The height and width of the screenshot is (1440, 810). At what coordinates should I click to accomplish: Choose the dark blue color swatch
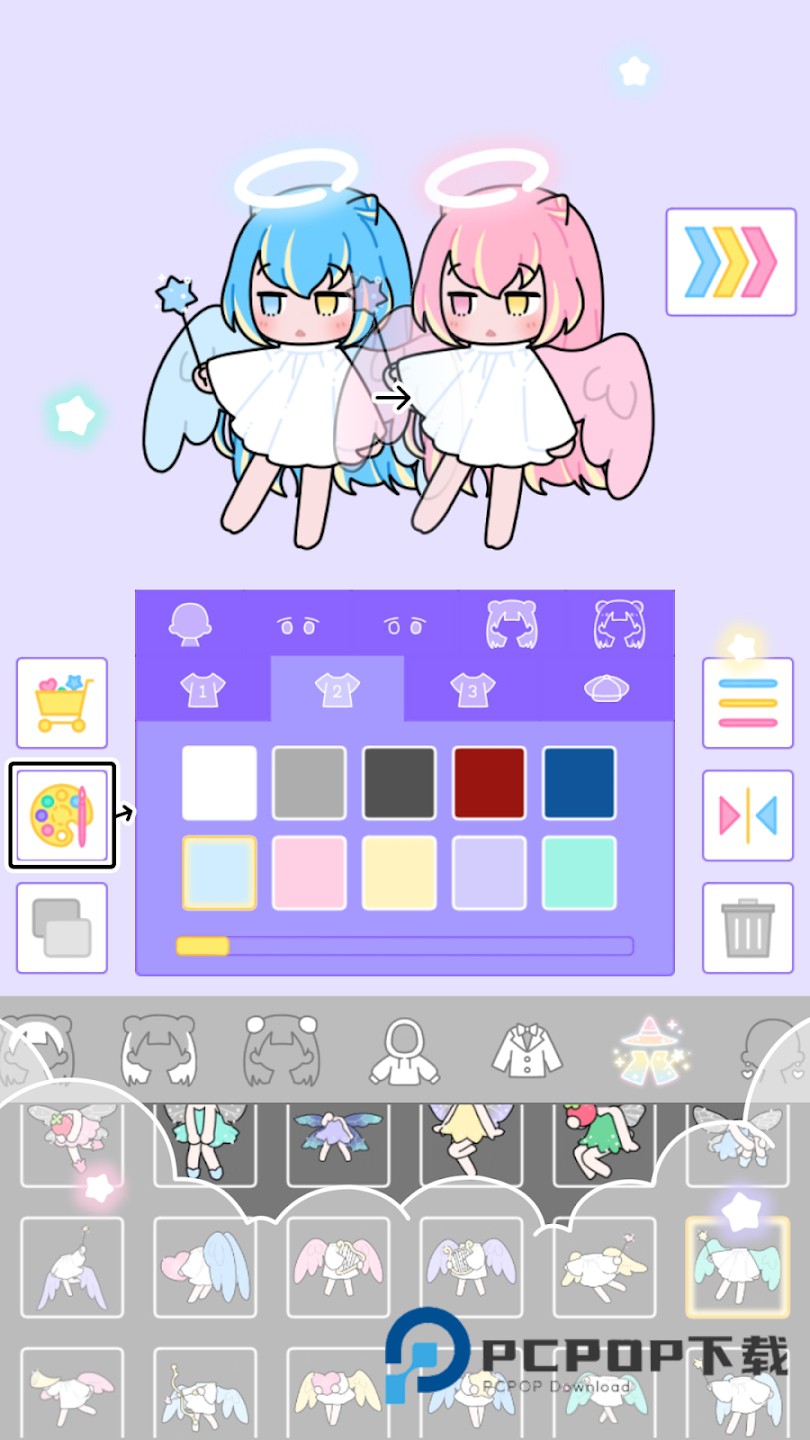coord(580,783)
